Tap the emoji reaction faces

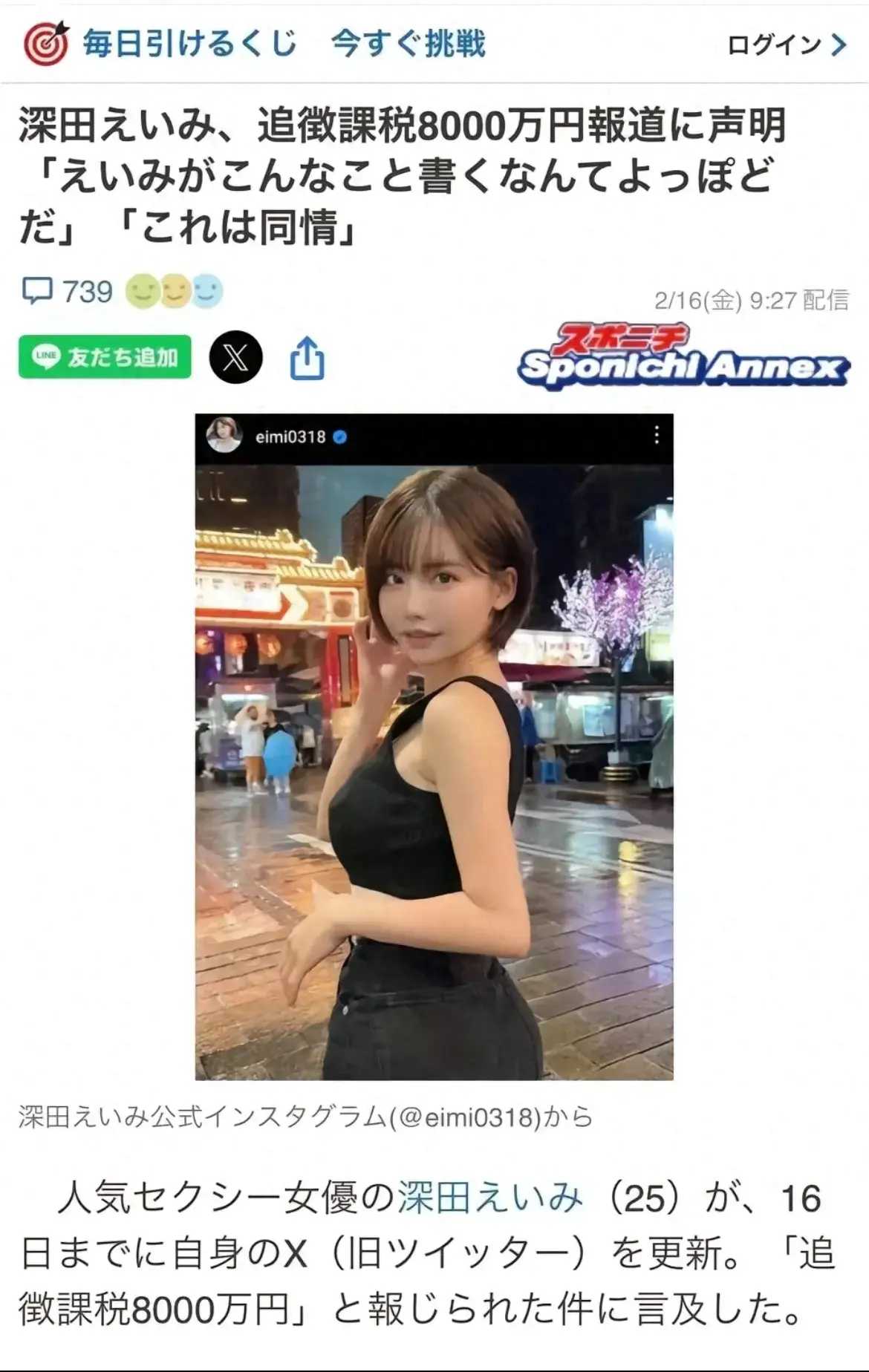click(x=174, y=291)
